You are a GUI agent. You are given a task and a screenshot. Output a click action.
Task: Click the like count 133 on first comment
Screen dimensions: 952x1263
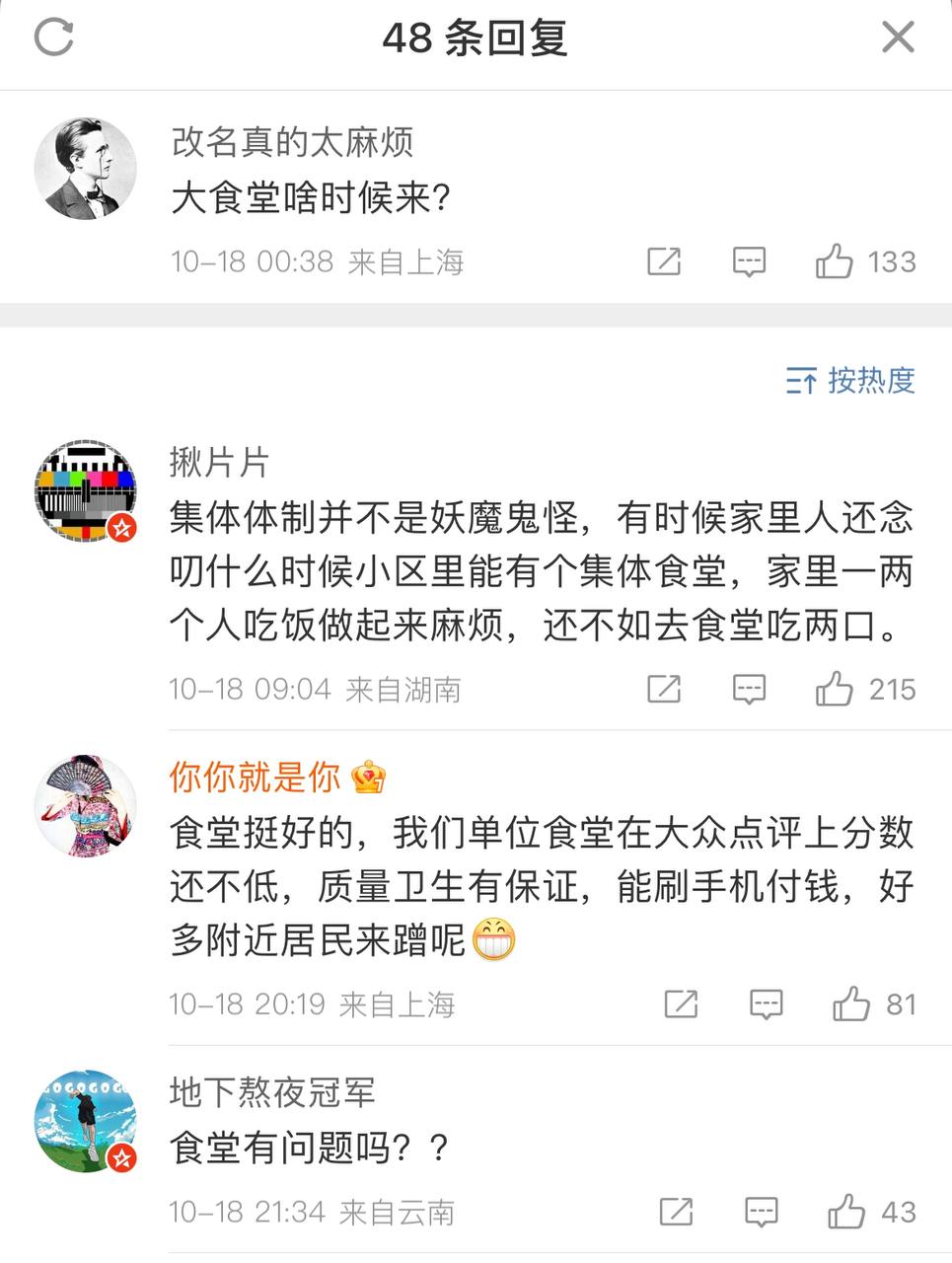(891, 261)
